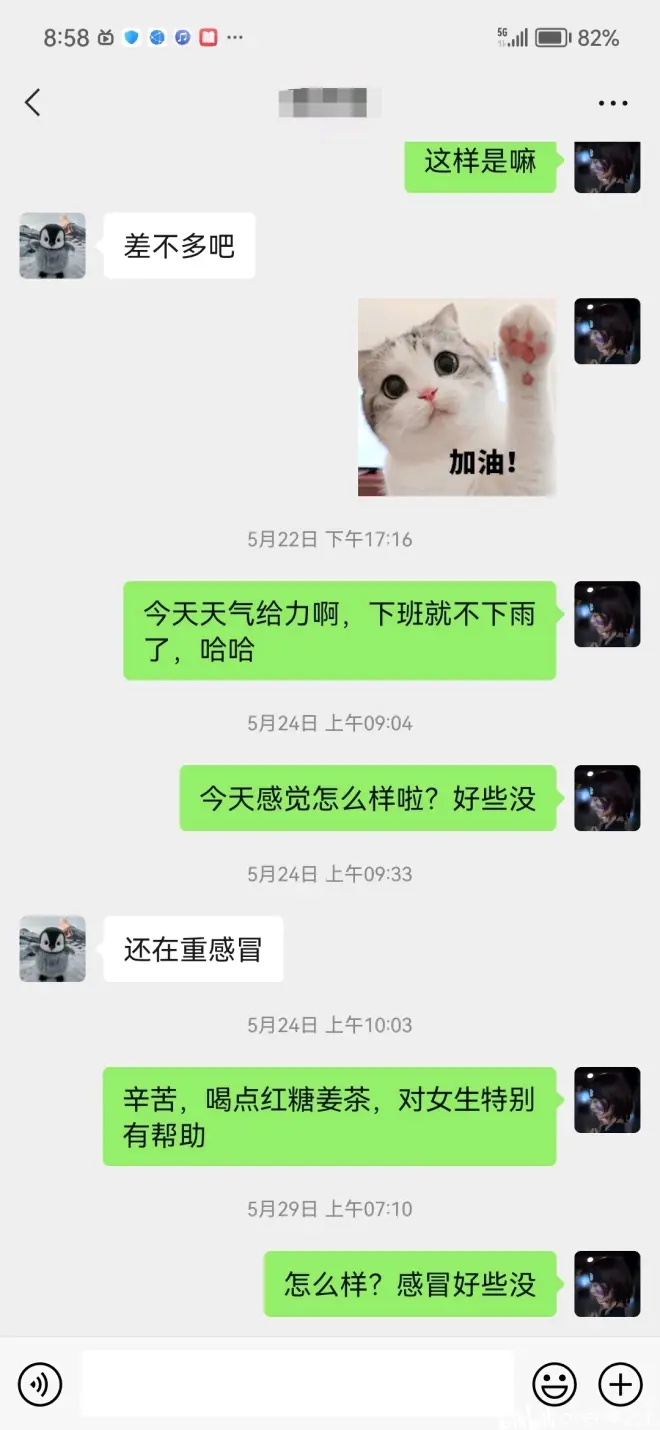Focus the message text field
Screen dimensions: 660x1430
point(296,1384)
